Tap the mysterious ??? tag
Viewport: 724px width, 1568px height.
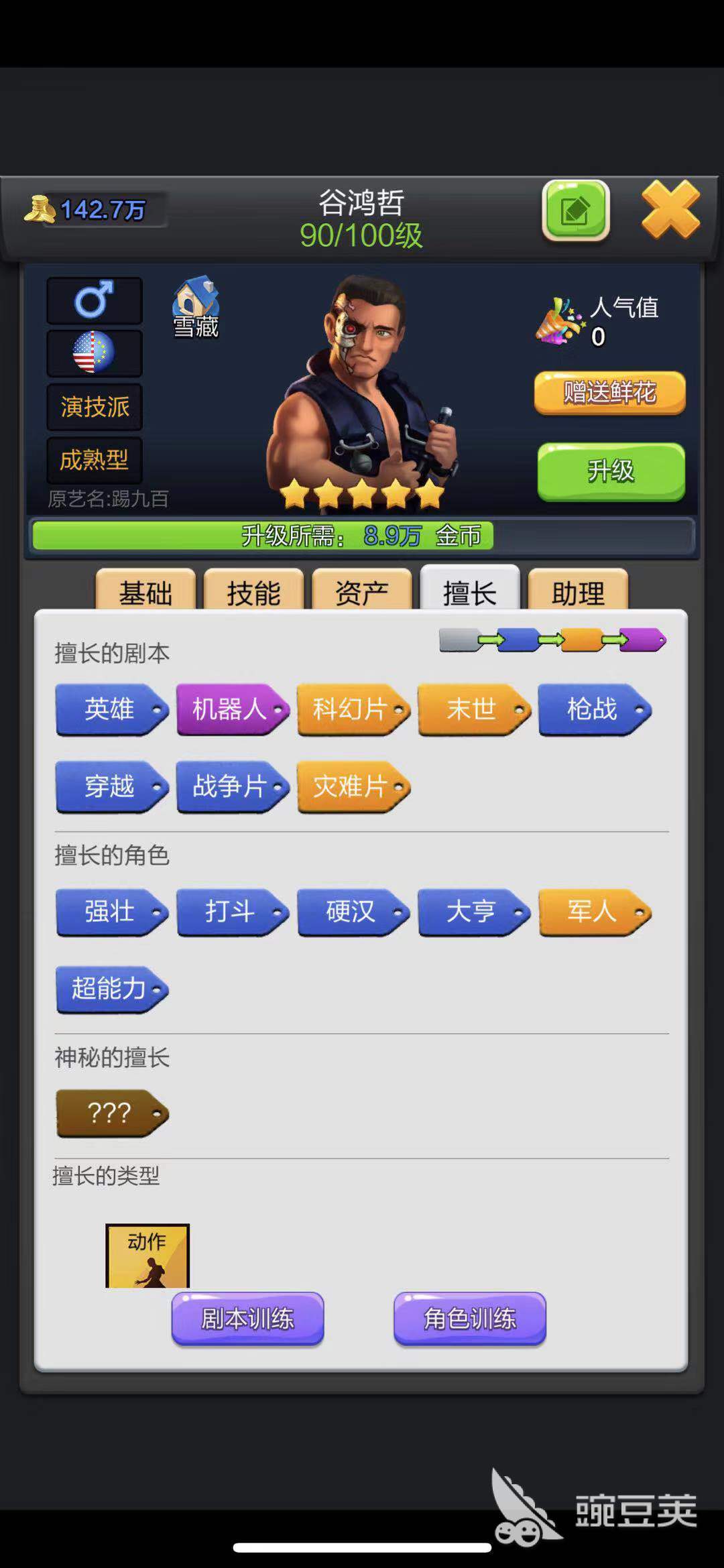point(111,1113)
